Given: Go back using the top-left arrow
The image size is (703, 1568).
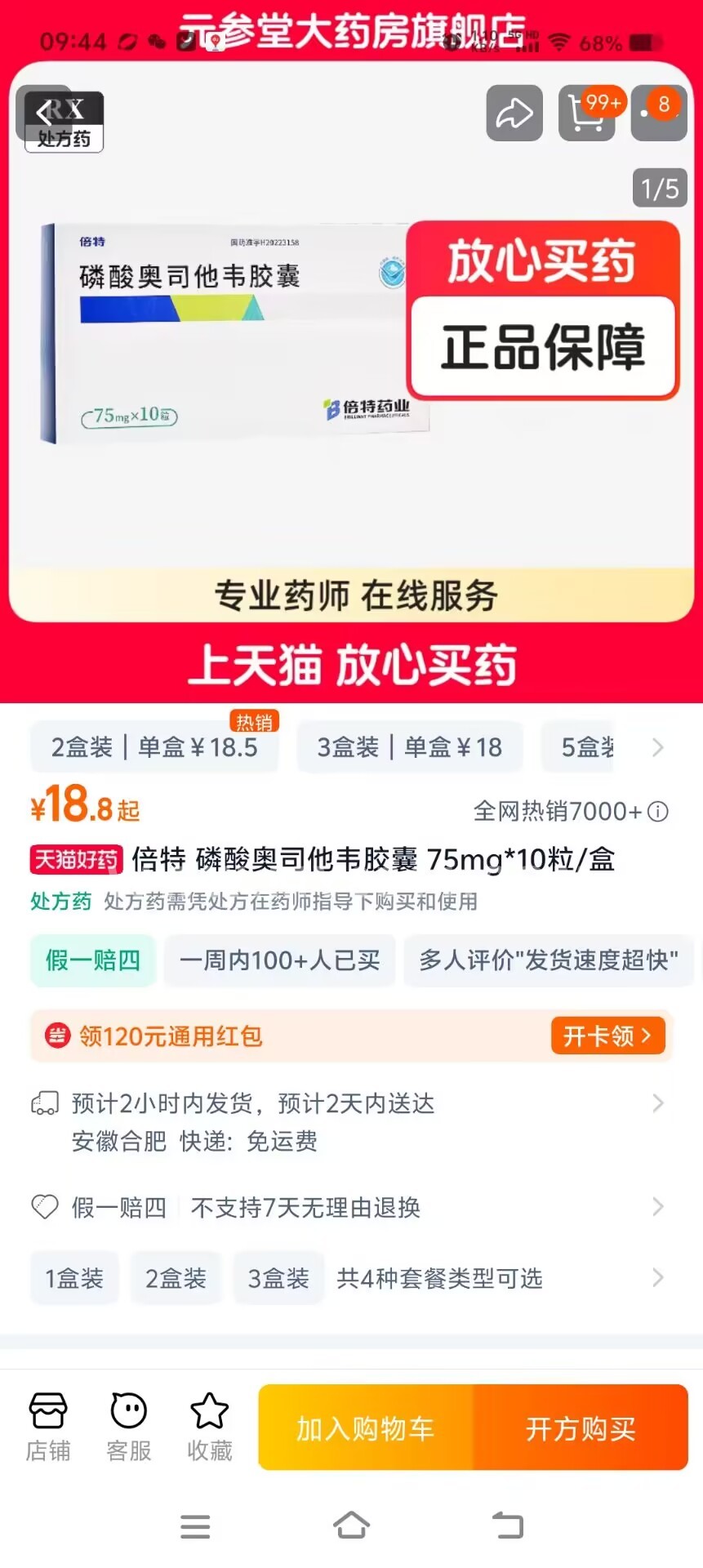Looking at the screenshot, I should [x=43, y=114].
